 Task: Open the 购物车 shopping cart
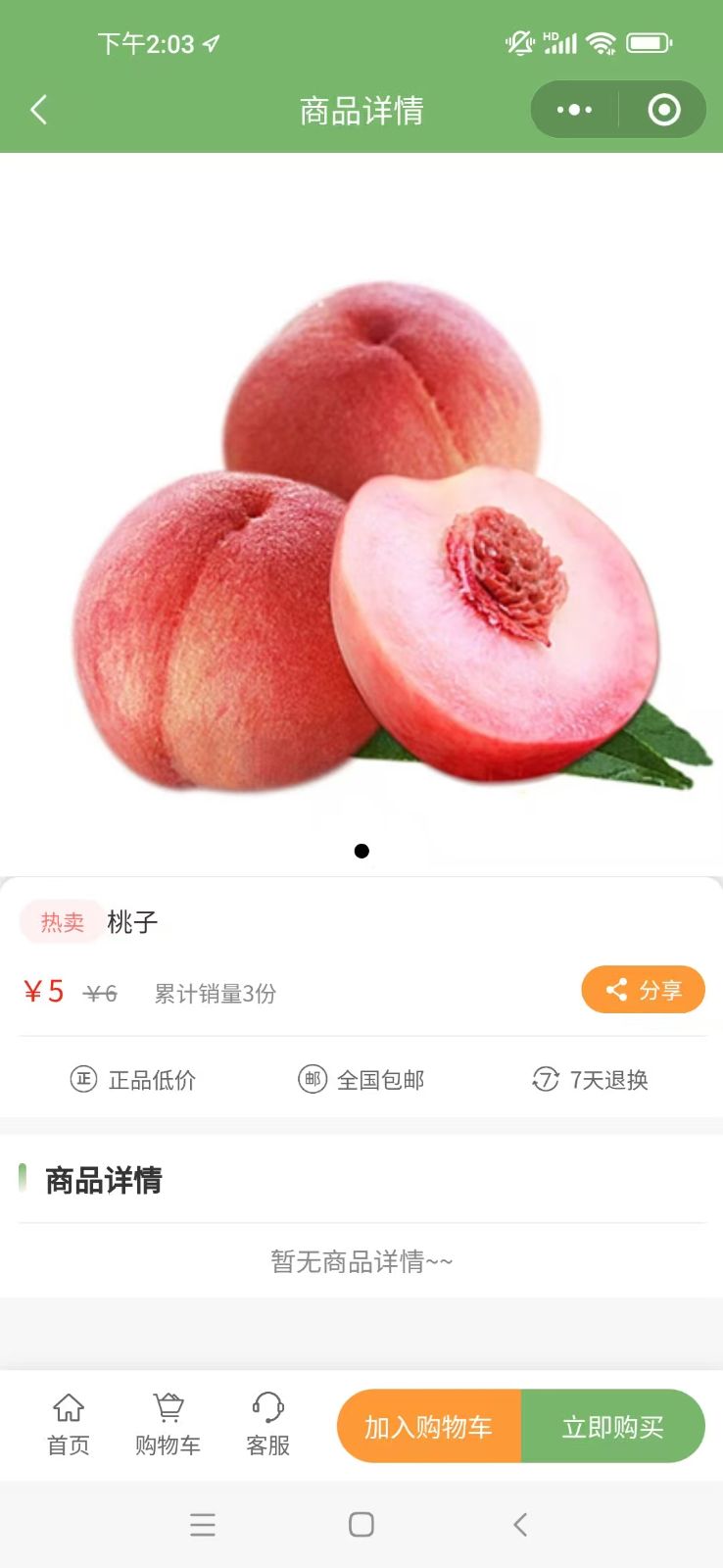pos(168,1425)
